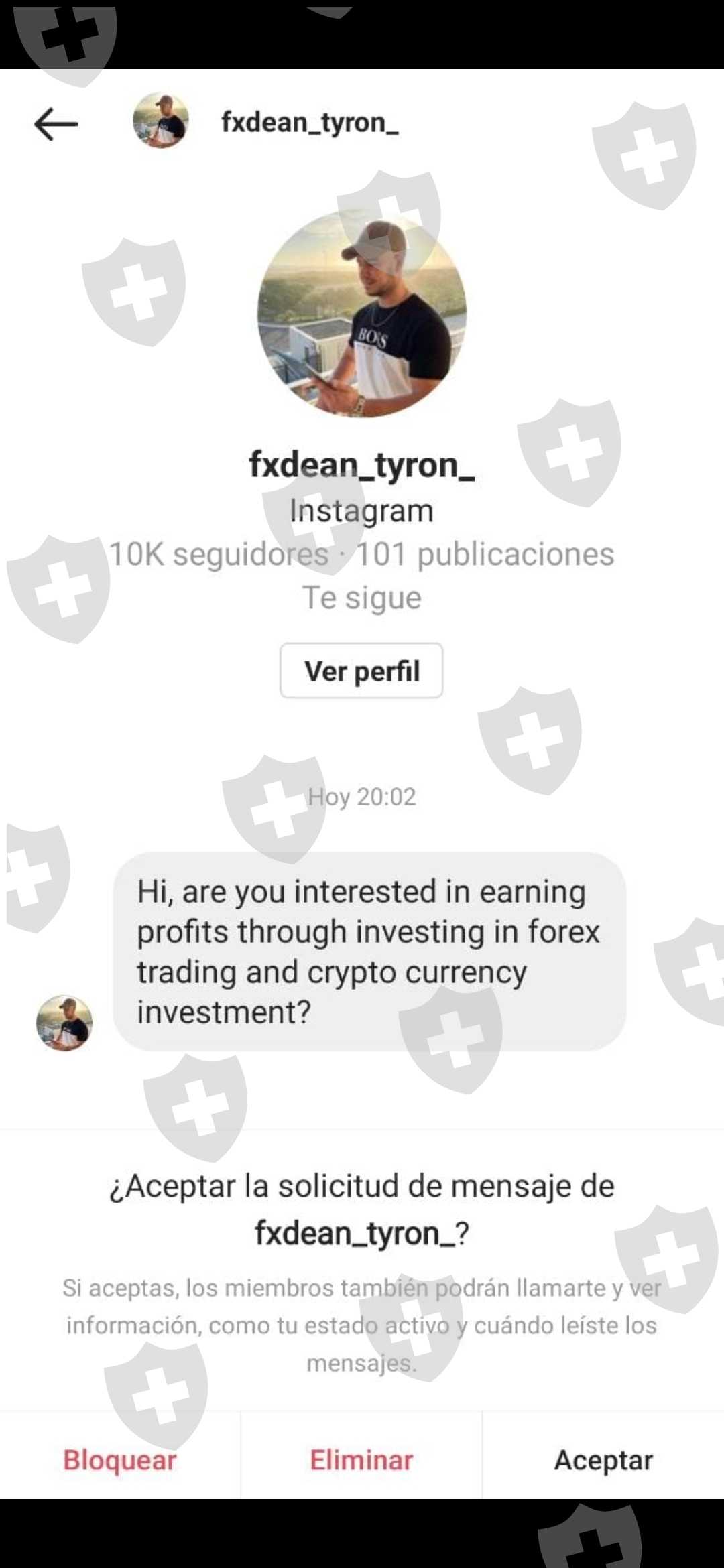Tap the Ver perfil button
This screenshot has width=724, height=1568.
(361, 671)
